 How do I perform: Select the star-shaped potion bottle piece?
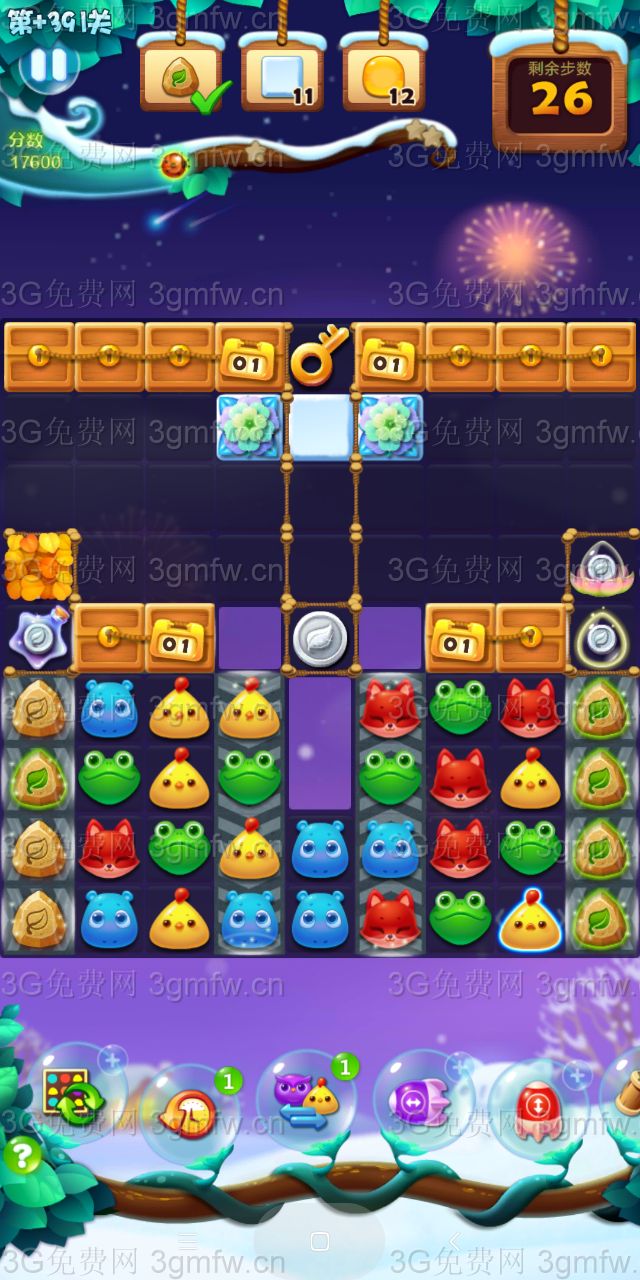38,637
